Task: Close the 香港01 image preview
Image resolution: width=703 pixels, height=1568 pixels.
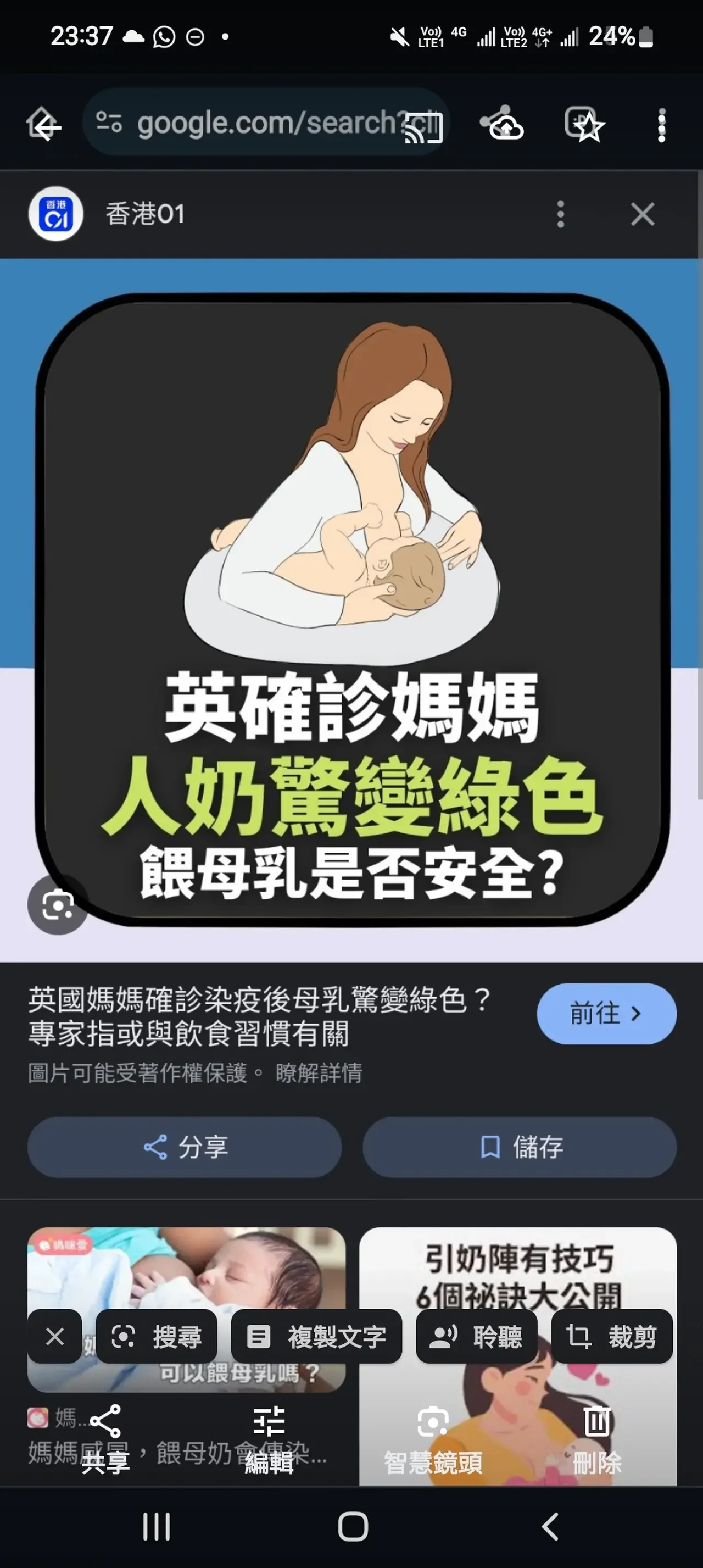Action: pos(642,214)
